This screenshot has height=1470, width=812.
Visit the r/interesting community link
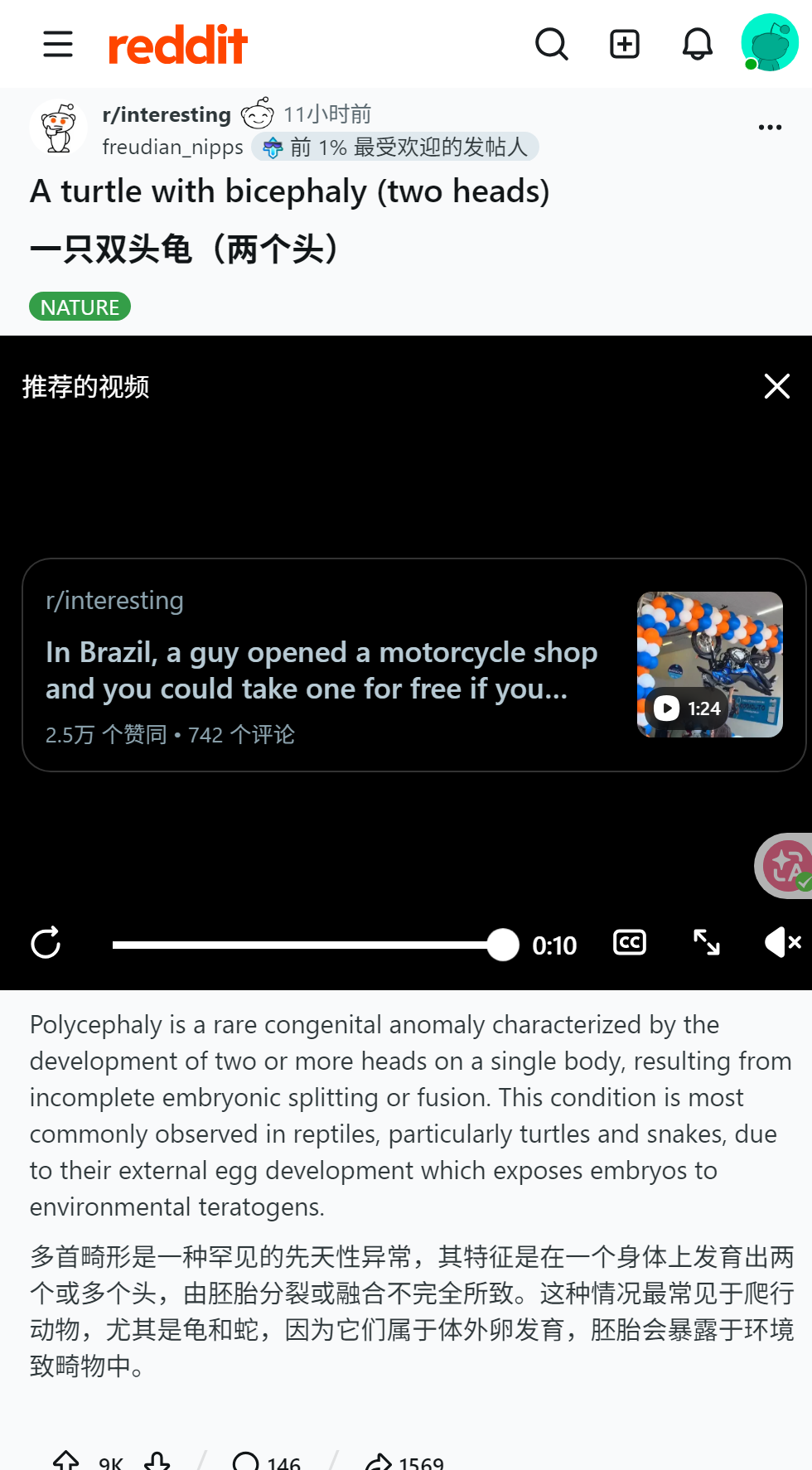coord(167,114)
